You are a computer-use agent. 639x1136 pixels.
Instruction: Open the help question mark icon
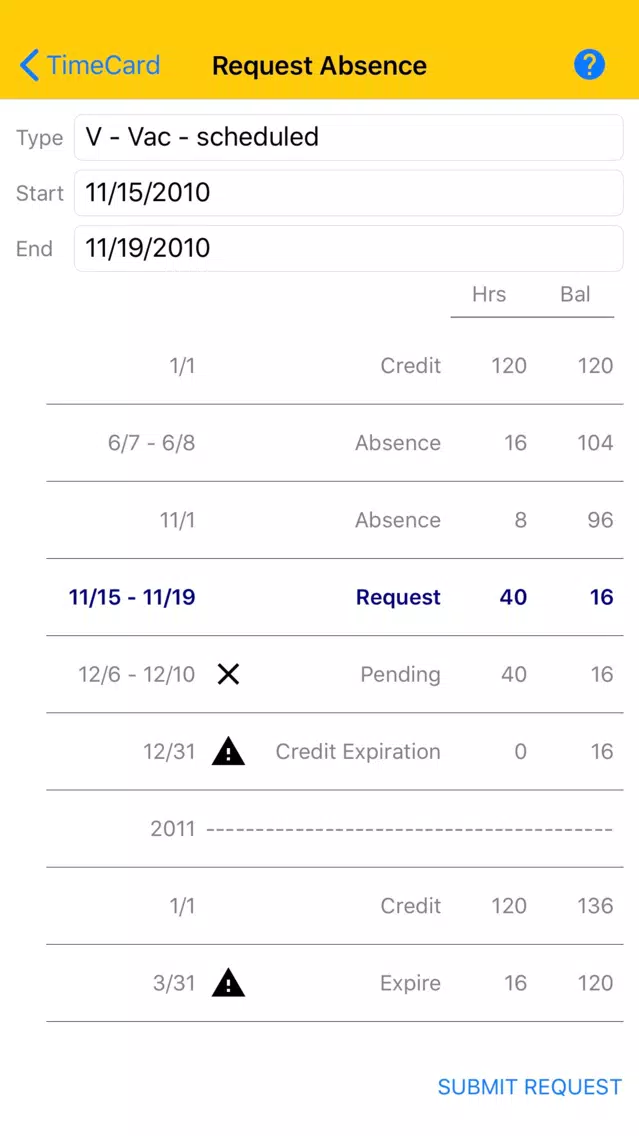click(589, 65)
